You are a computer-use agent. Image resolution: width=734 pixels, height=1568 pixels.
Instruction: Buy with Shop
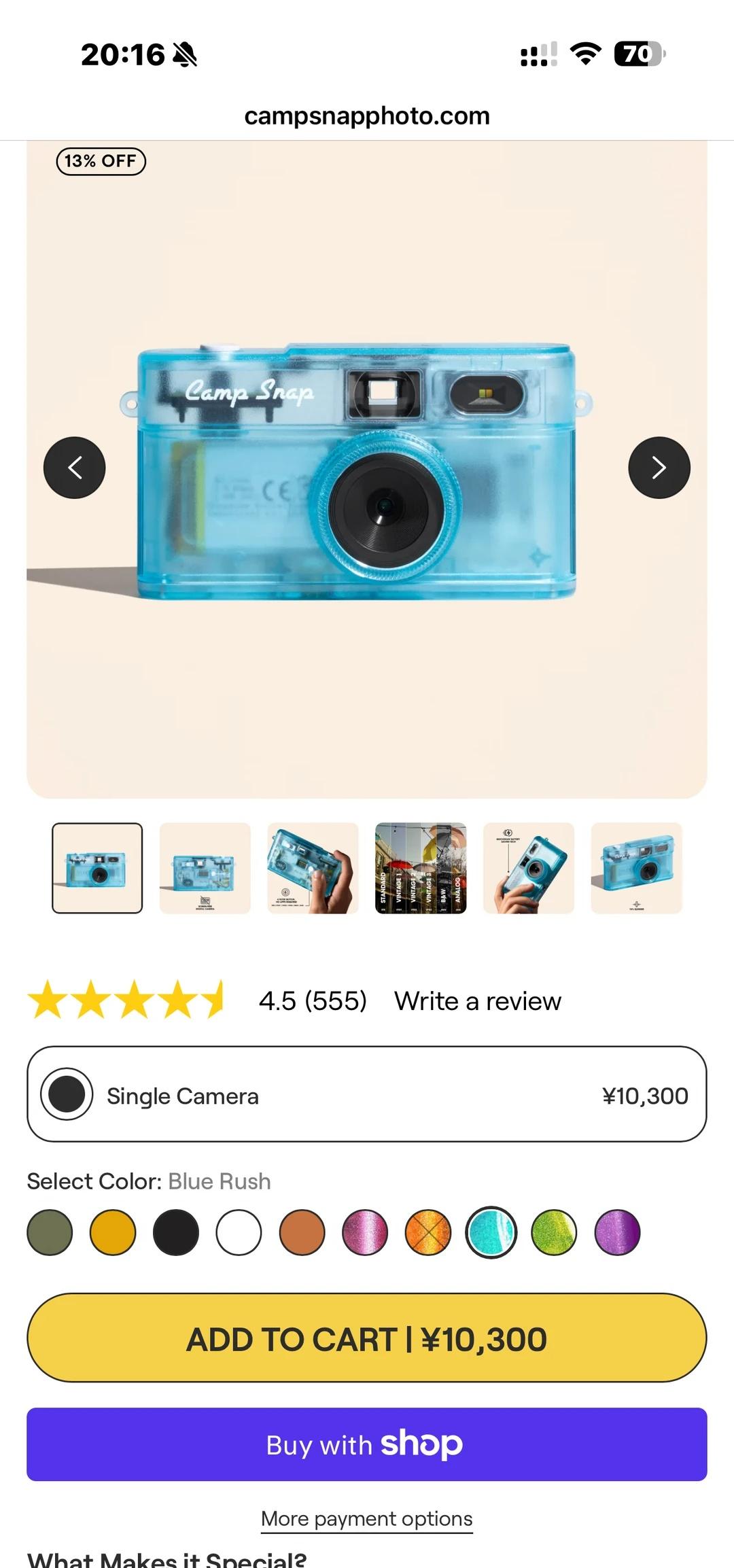coord(367,1444)
